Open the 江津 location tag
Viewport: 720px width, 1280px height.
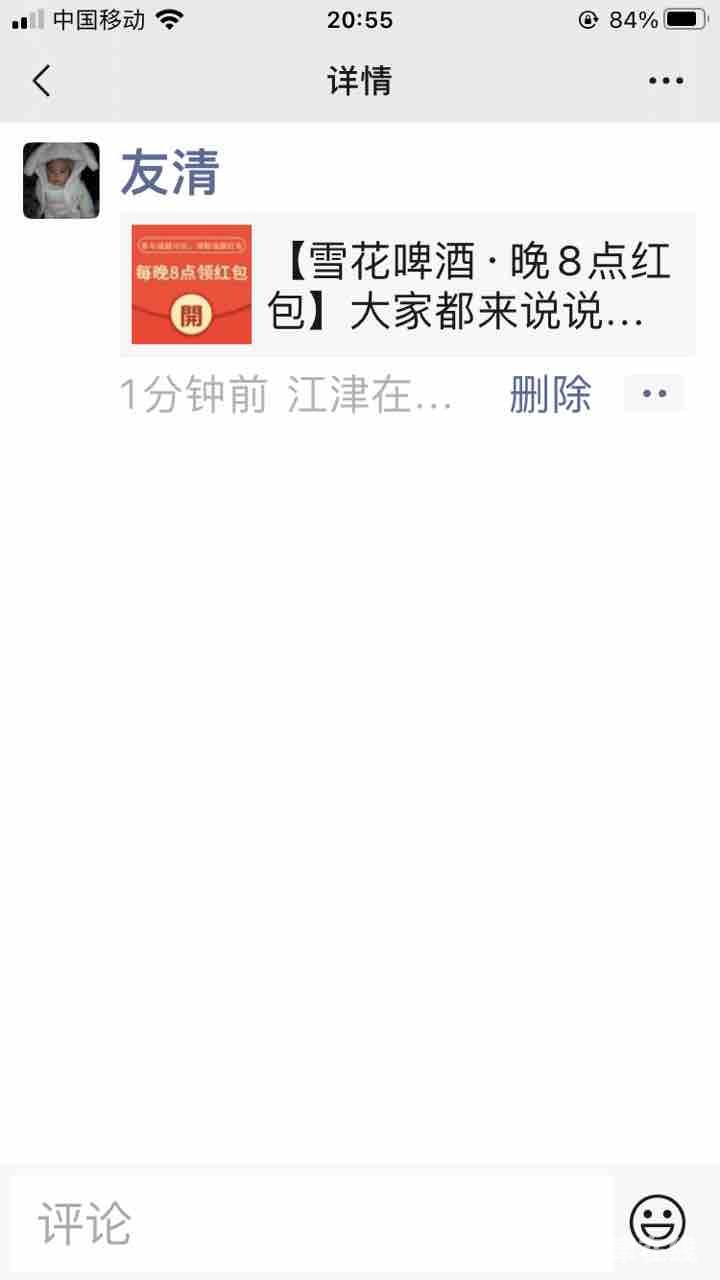(370, 396)
